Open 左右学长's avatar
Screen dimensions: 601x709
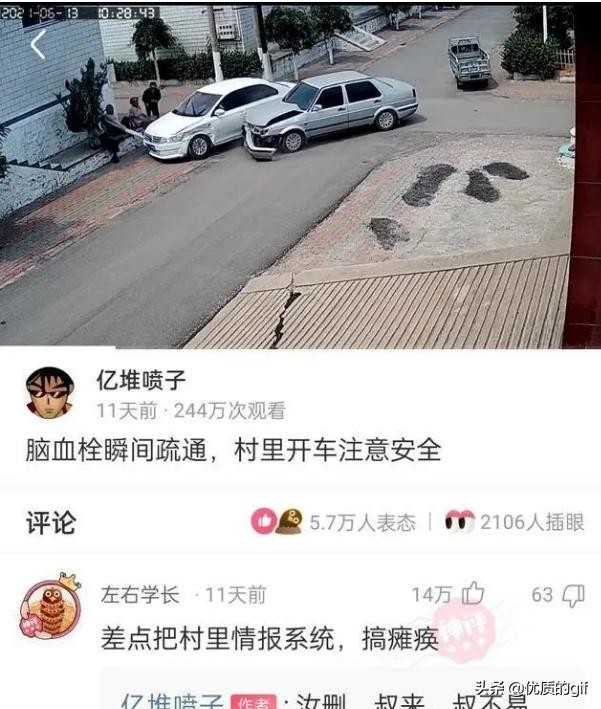[x=50, y=606]
